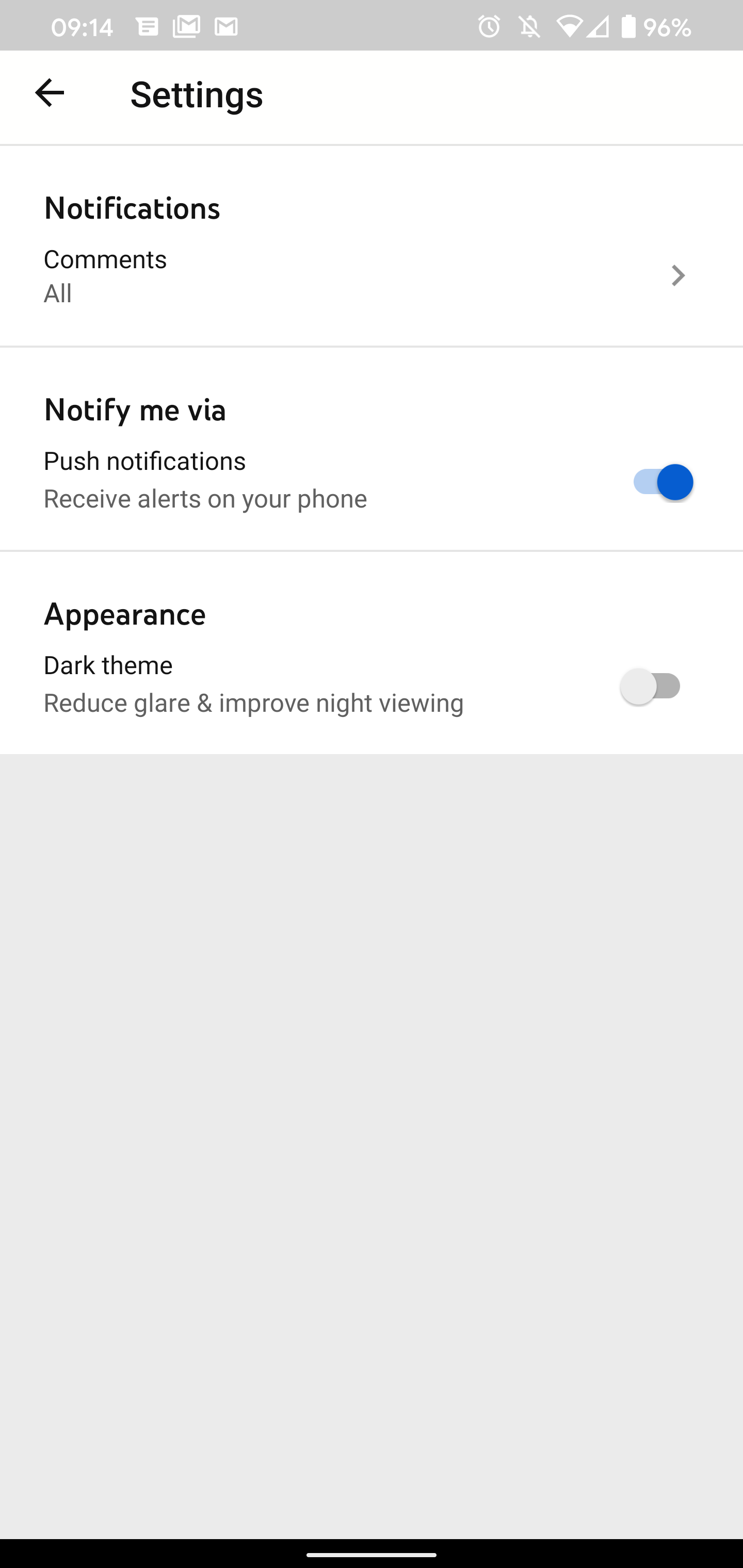Viewport: 743px width, 1568px height.
Task: Go back from Settings
Action: click(50, 94)
